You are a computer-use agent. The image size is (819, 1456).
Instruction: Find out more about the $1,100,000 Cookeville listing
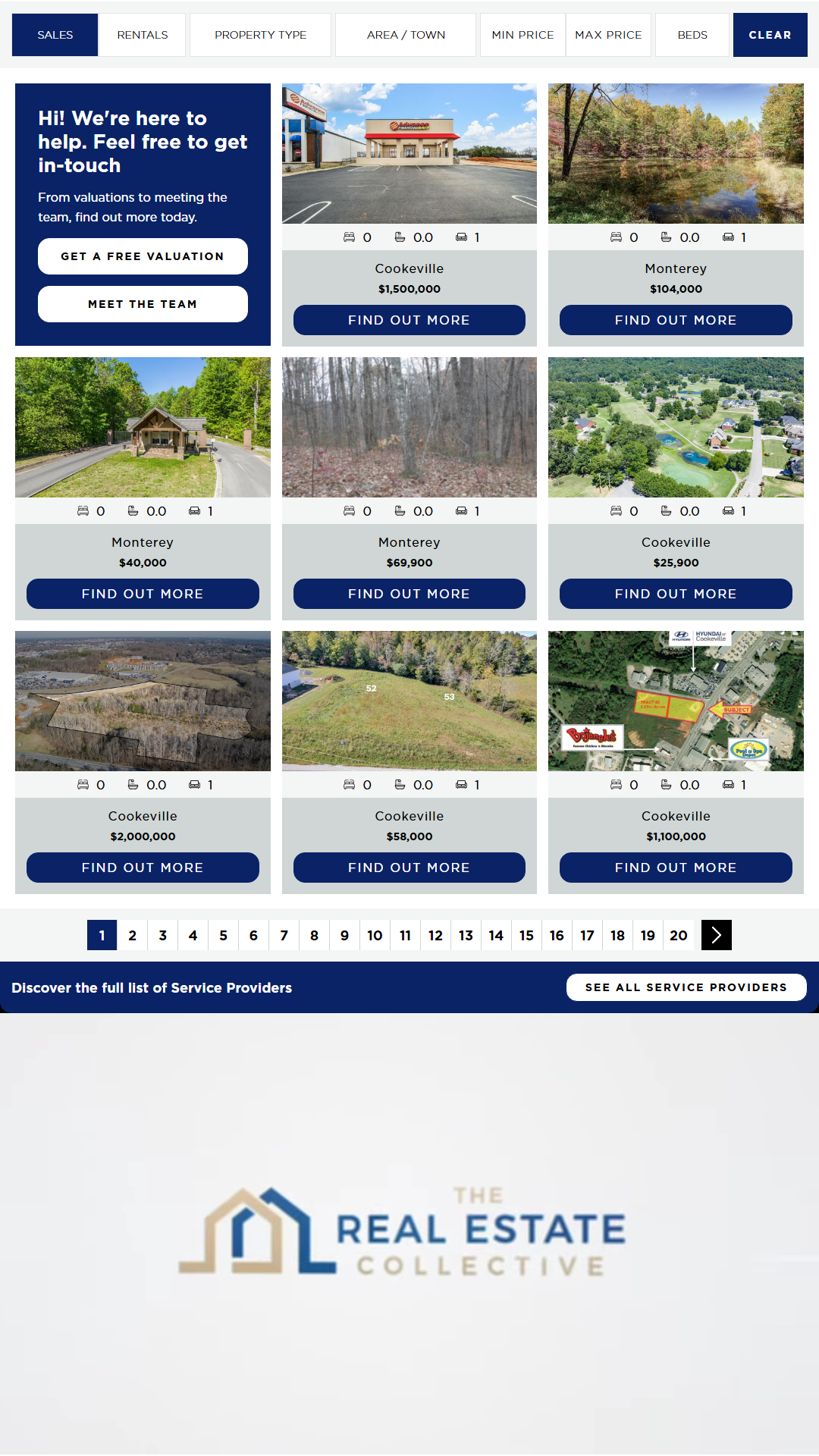[x=676, y=868]
